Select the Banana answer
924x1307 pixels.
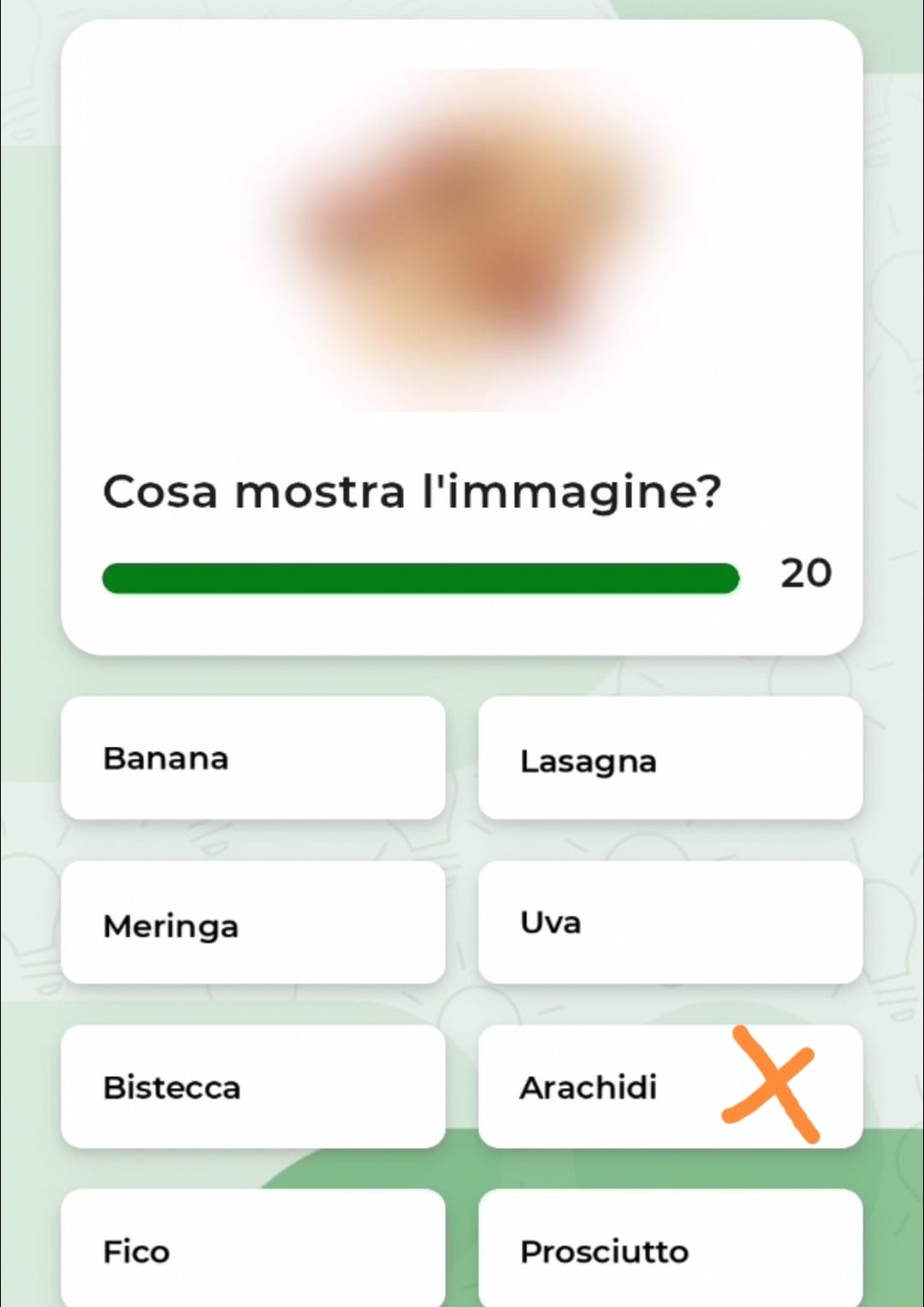(x=252, y=758)
